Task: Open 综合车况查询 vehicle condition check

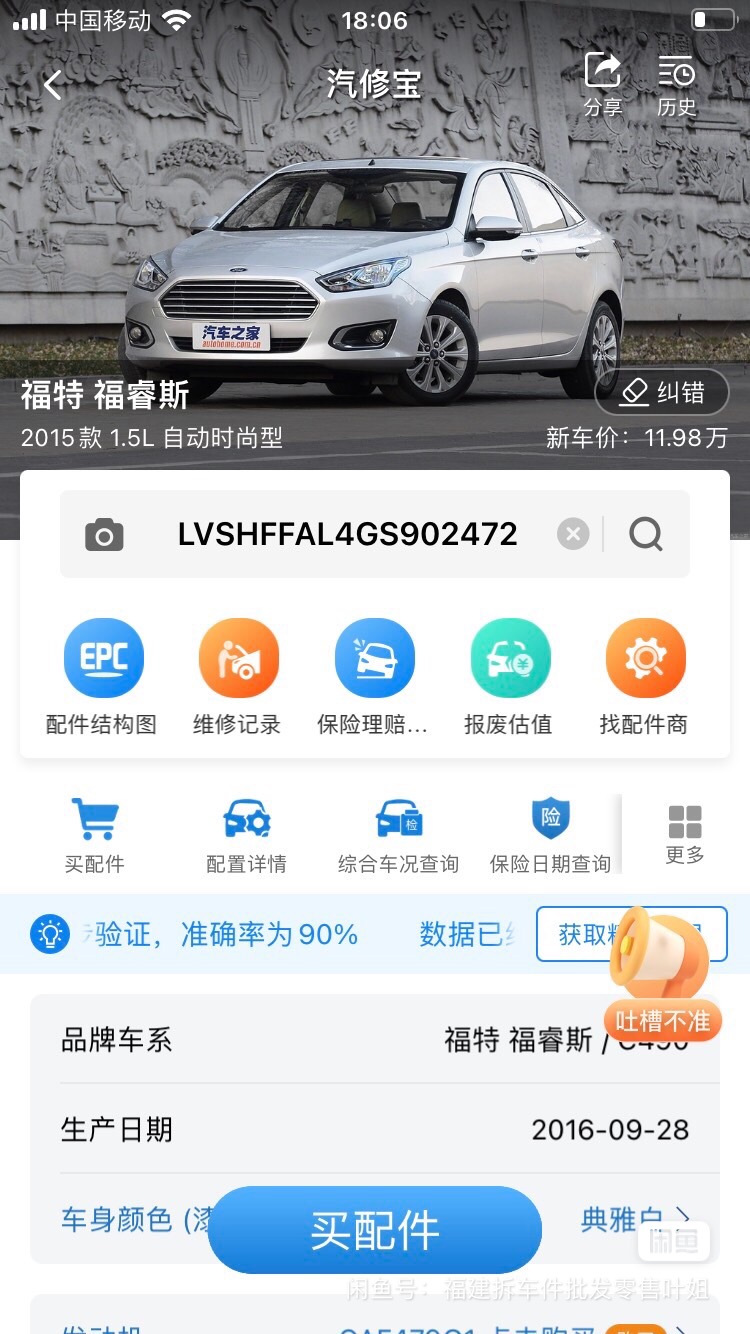Action: click(x=399, y=835)
